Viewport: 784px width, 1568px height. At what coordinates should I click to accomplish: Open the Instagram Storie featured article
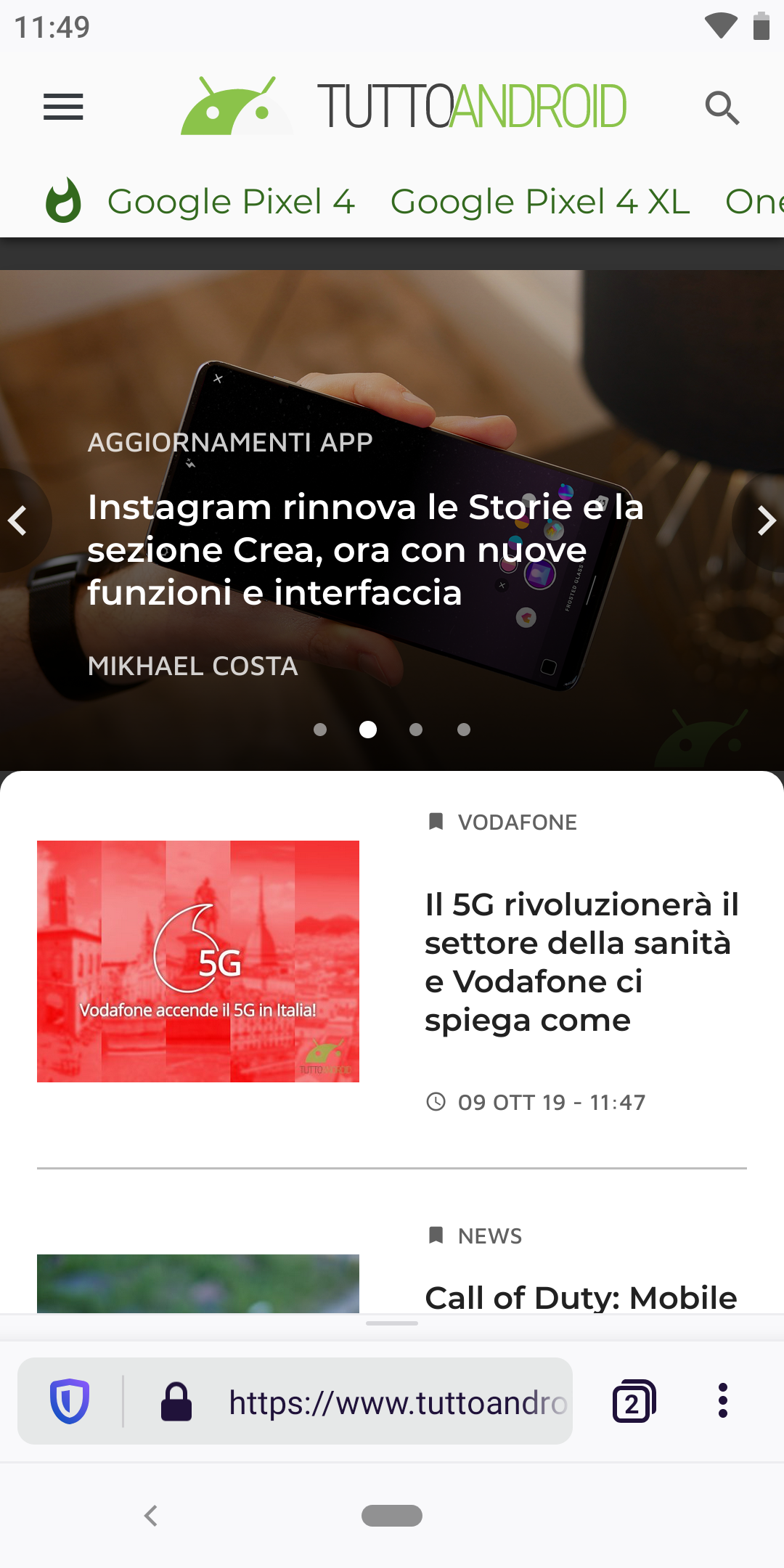365,550
